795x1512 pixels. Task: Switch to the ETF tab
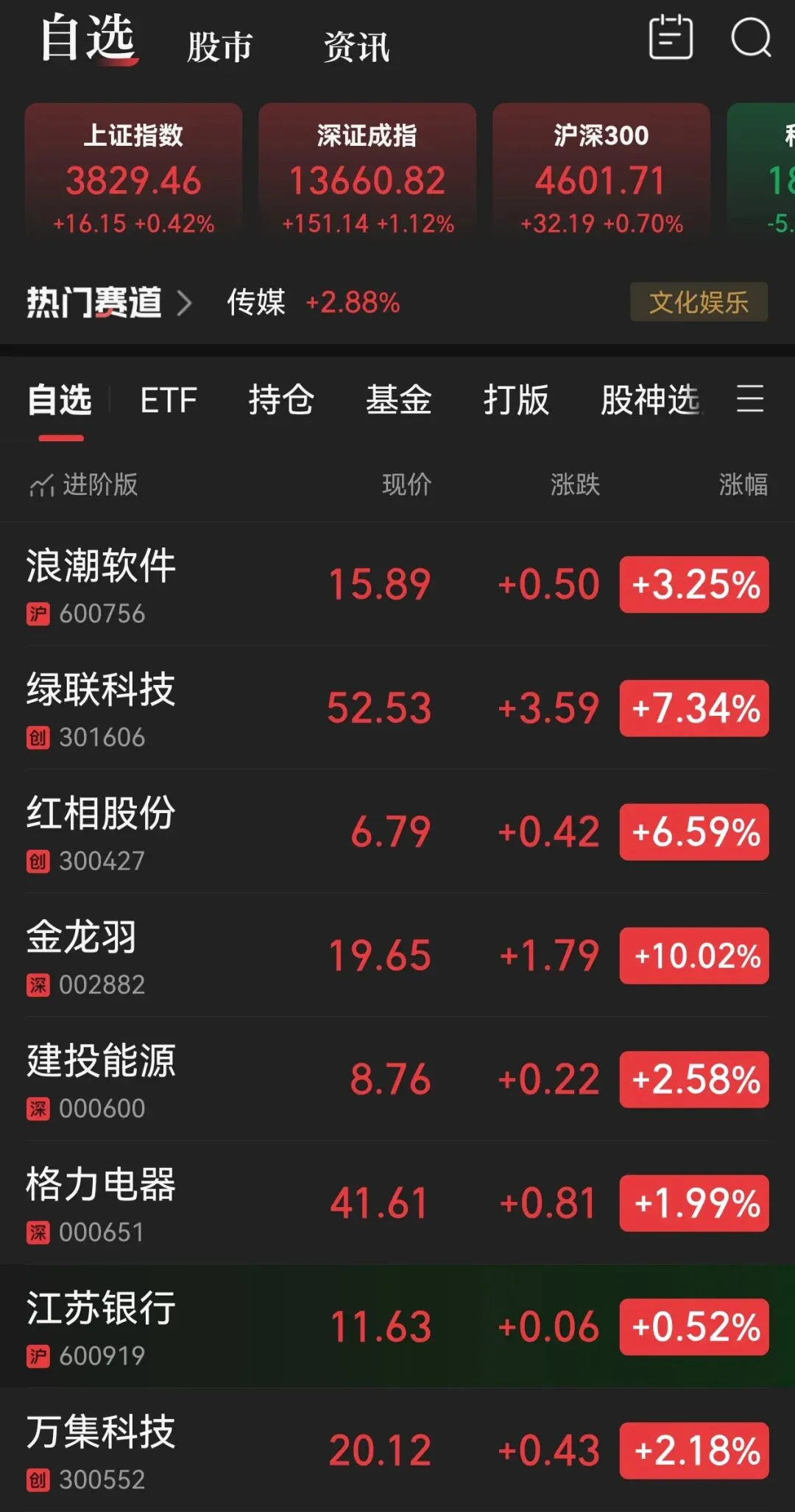coord(169,401)
